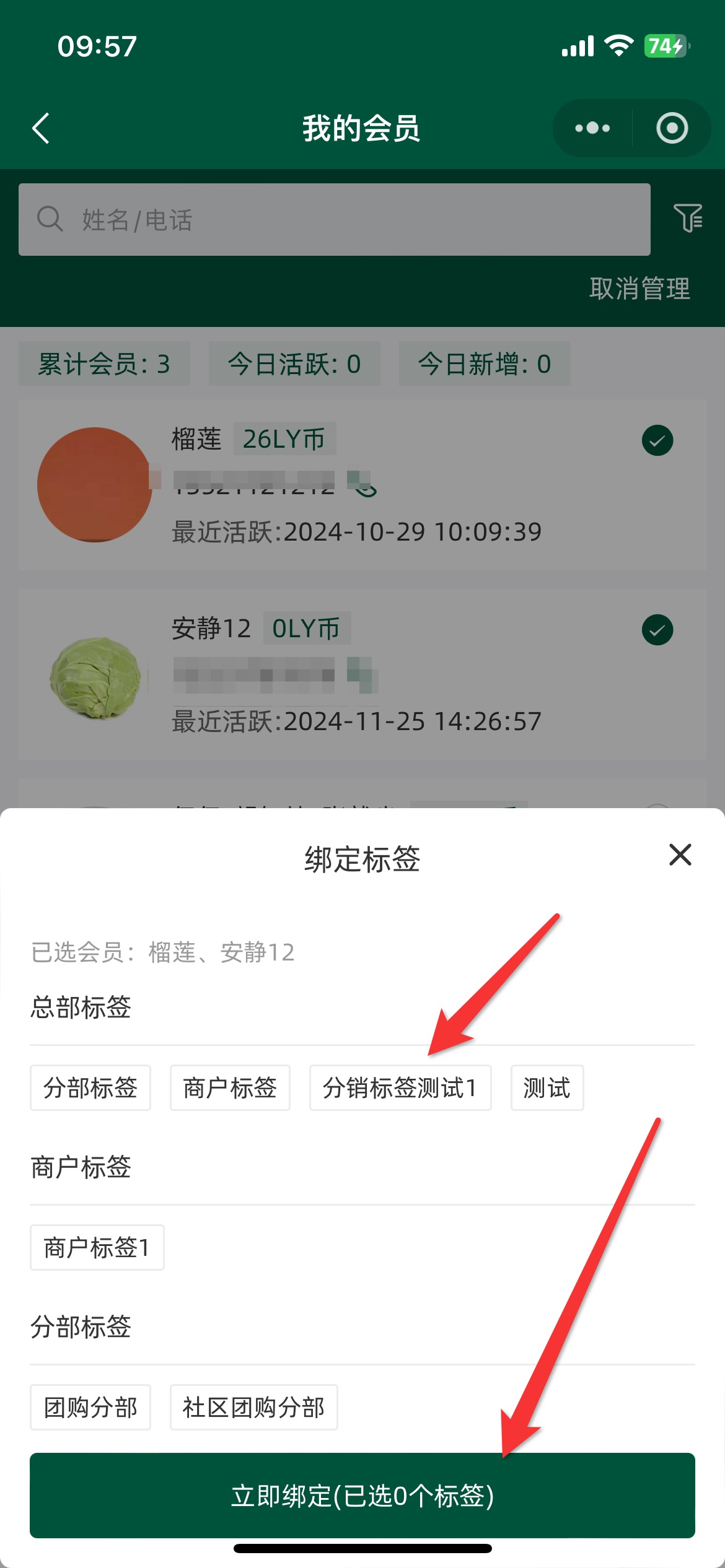Screen dimensions: 725x1568
Task: Close the mini program via circle icon
Action: (672, 128)
